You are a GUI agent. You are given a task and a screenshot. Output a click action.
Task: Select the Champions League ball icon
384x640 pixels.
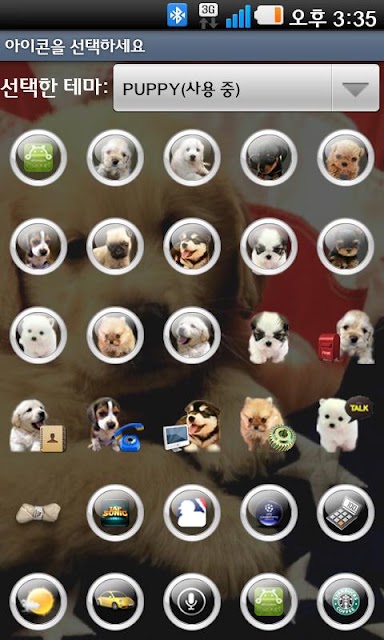269,513
